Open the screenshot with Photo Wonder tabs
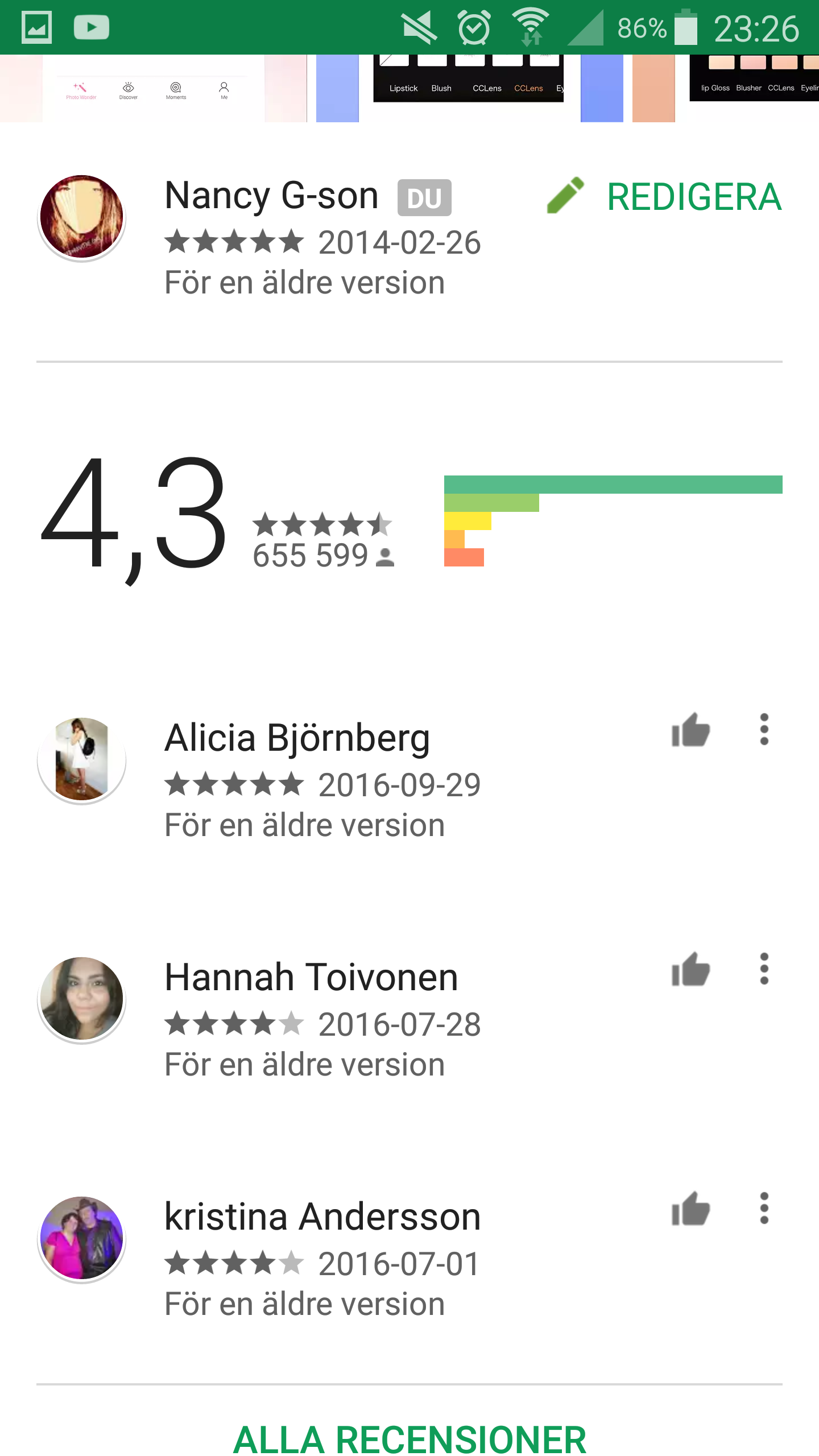The width and height of the screenshot is (819, 1456). click(152, 88)
